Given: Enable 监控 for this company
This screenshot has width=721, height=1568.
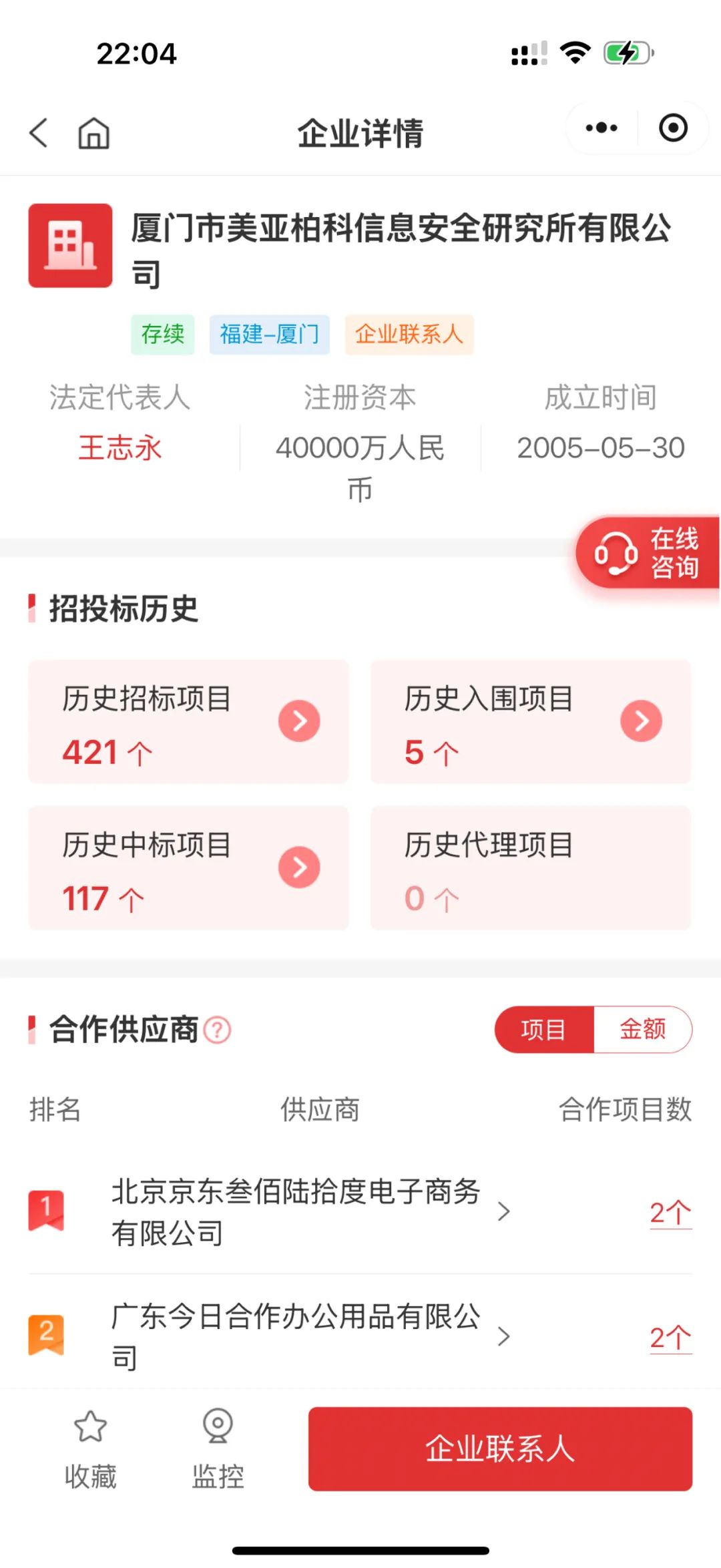Looking at the screenshot, I should coord(218,1449).
